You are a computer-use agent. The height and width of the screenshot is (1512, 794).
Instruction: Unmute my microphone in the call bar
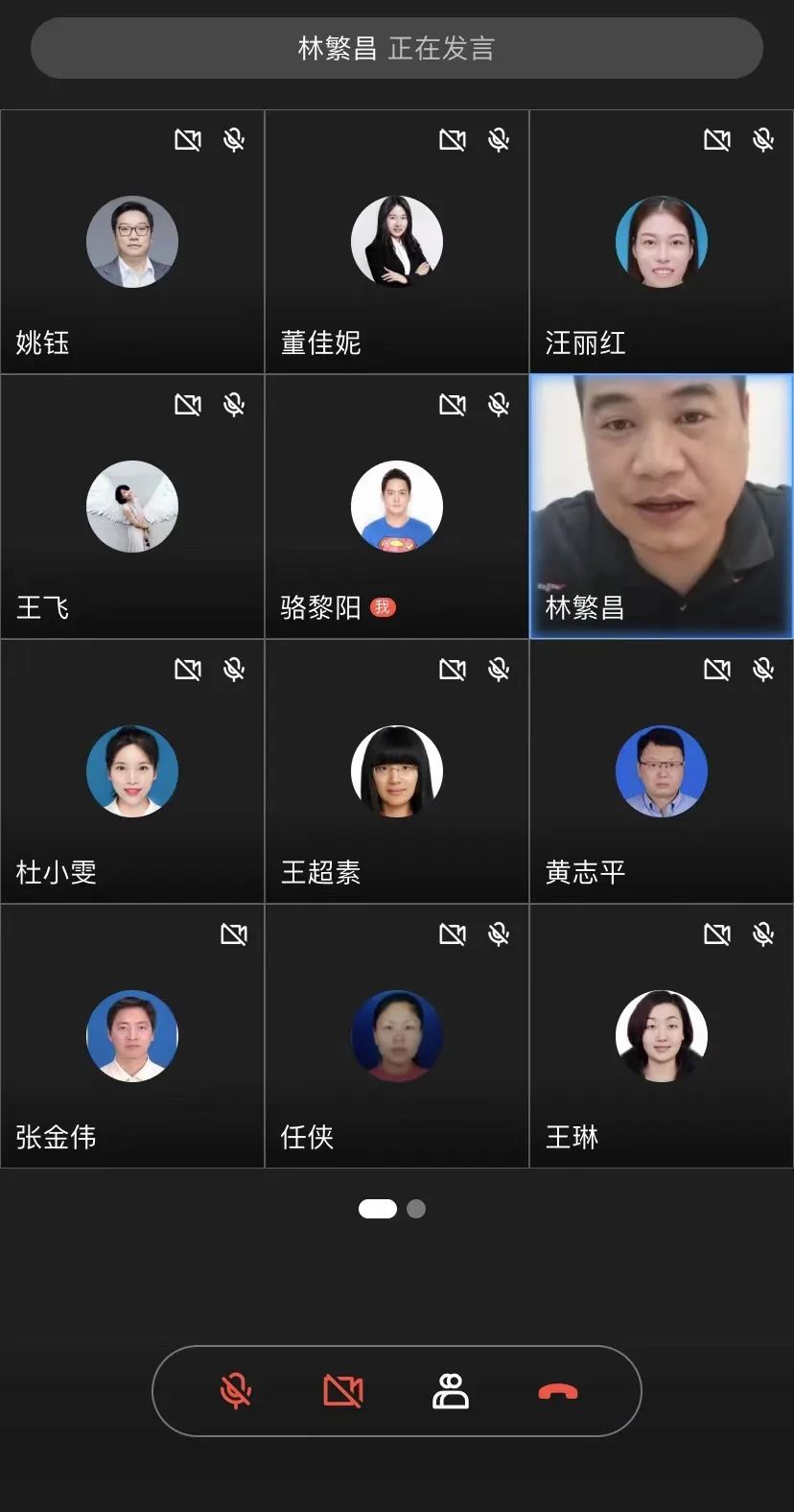point(236,1391)
